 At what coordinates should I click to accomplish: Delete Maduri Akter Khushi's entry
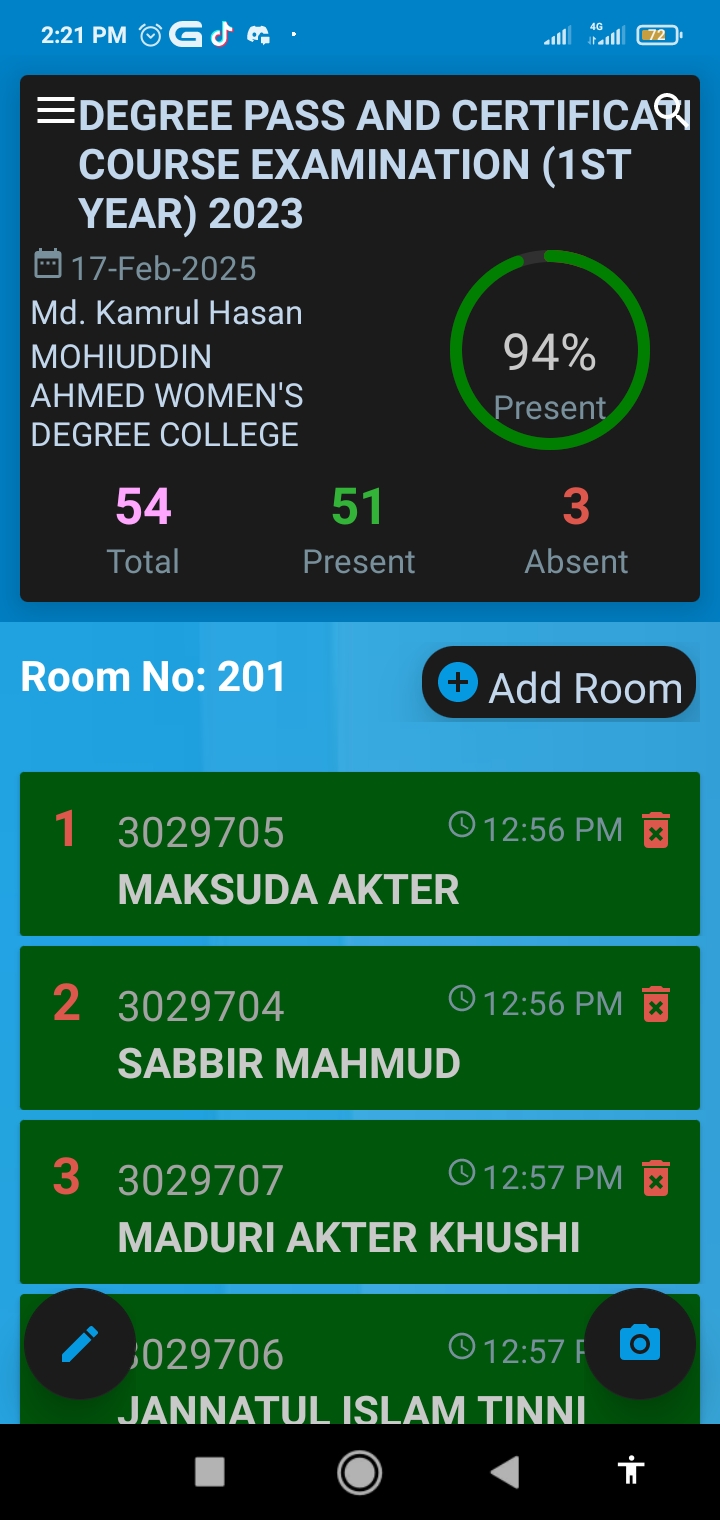click(656, 1178)
